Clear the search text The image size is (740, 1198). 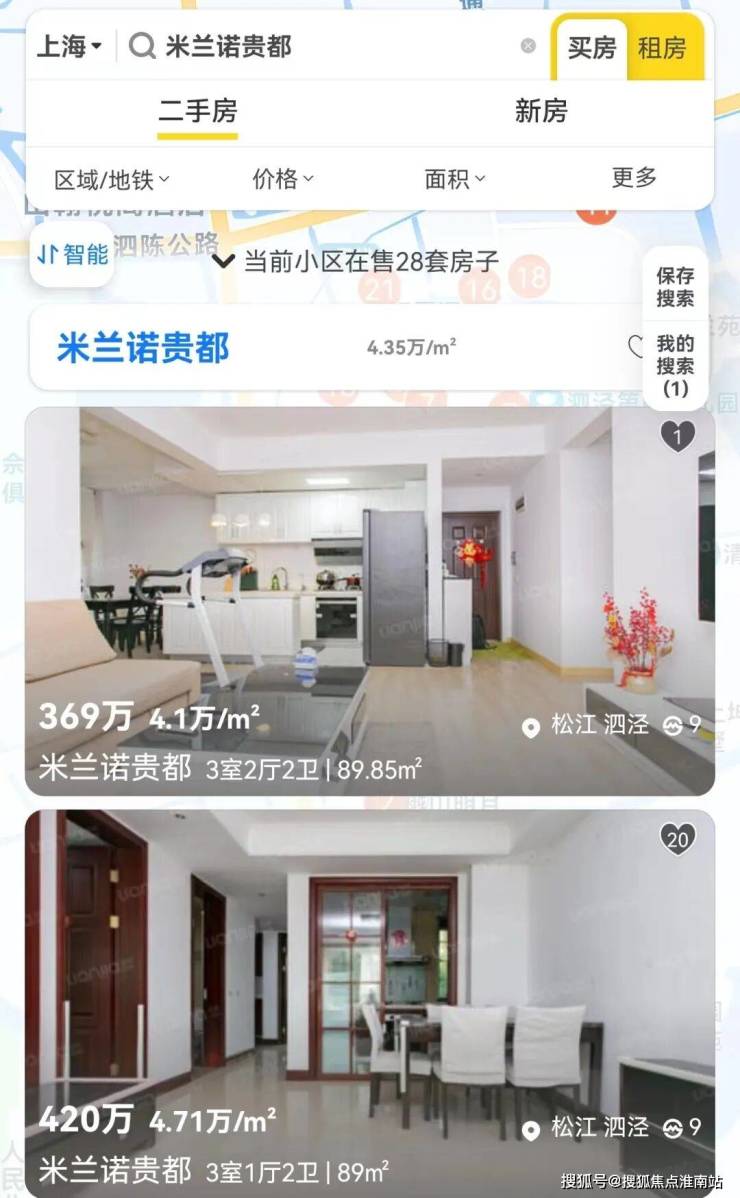coord(528,46)
